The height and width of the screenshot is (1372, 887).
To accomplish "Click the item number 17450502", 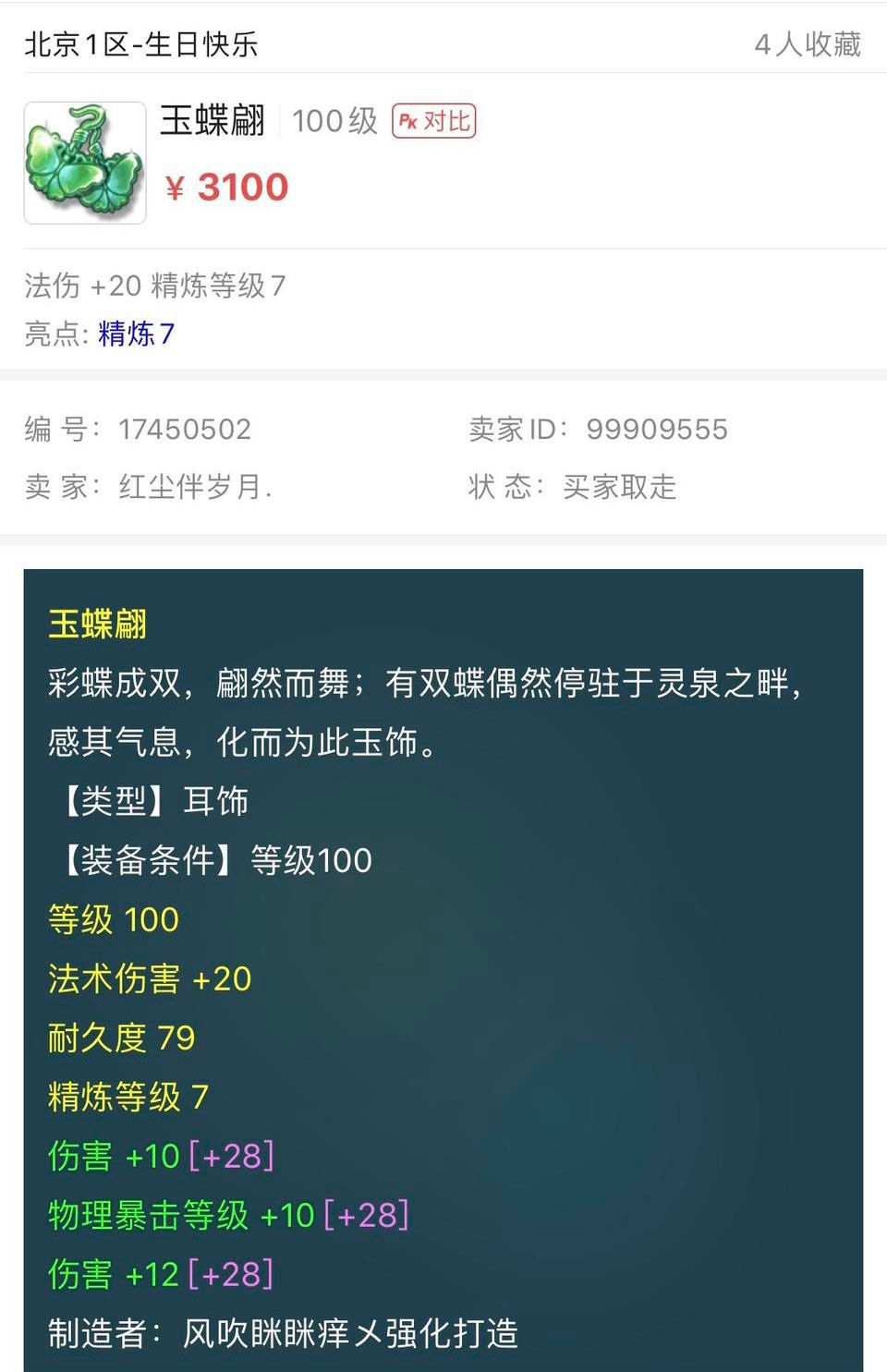I will pyautogui.click(x=185, y=429).
